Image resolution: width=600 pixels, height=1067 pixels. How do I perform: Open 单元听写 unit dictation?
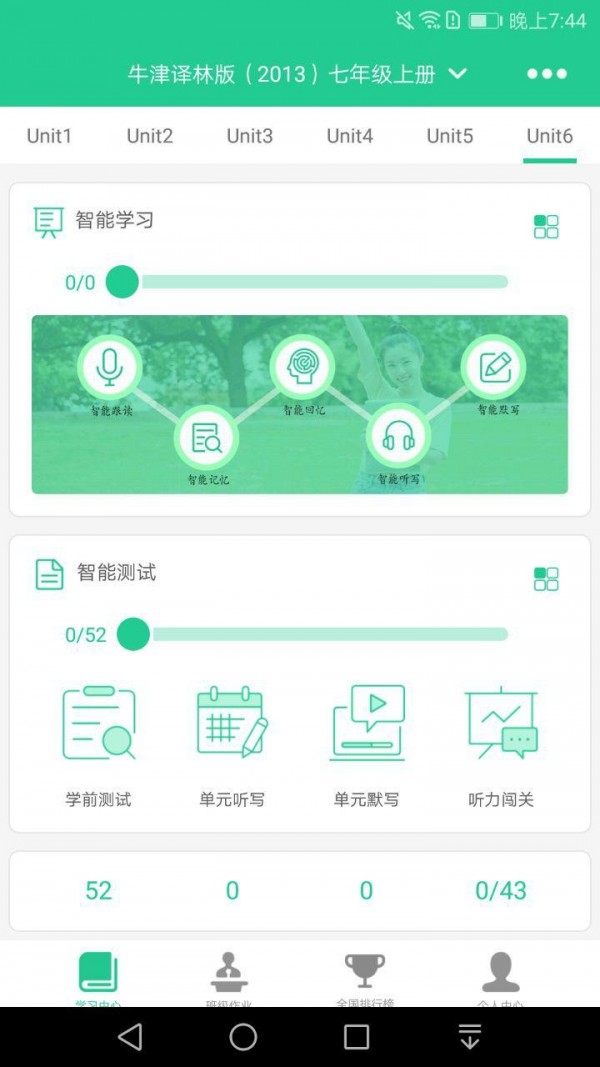pos(232,745)
